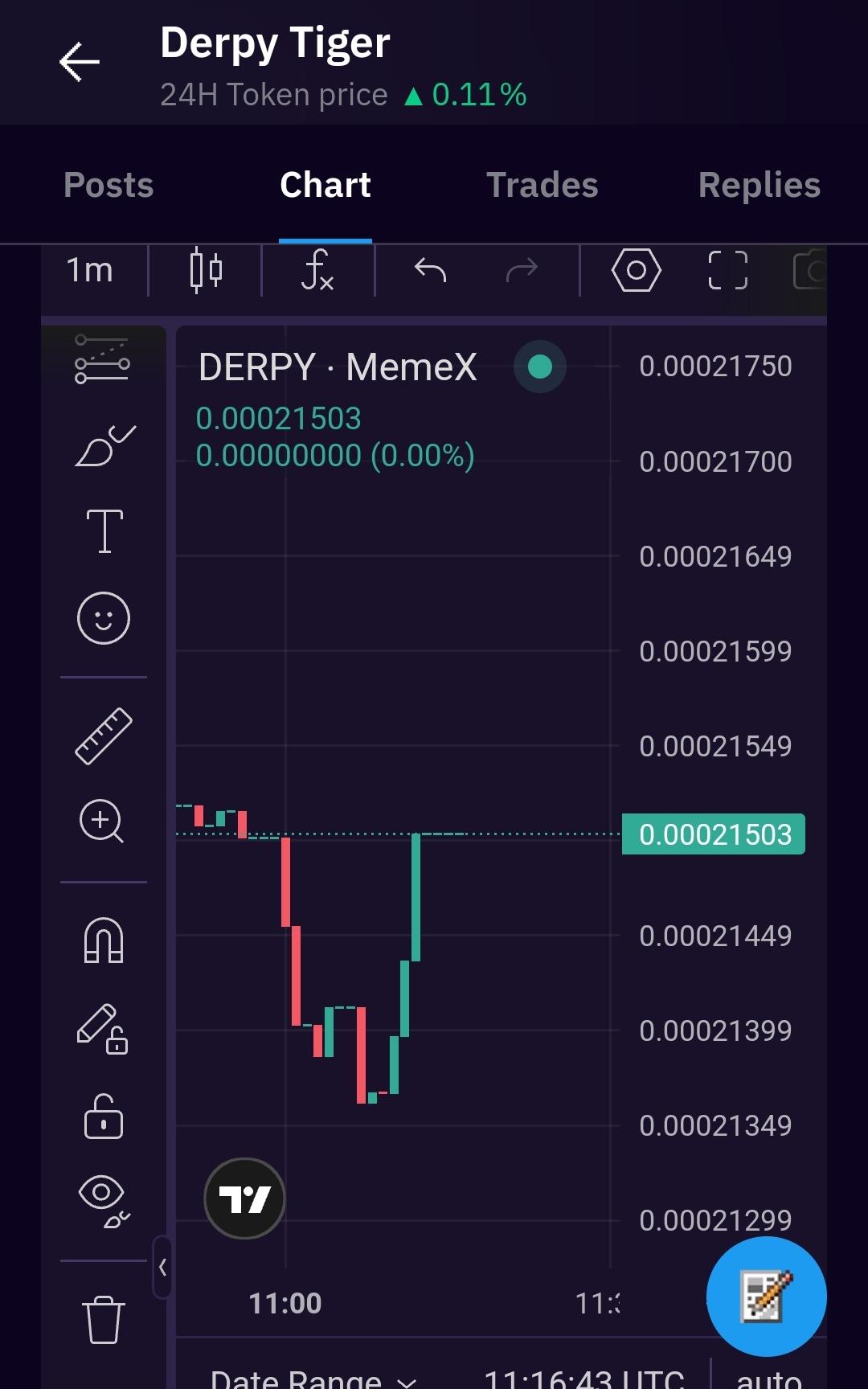
Task: Open the emoji sticker tool
Action: 104,618
